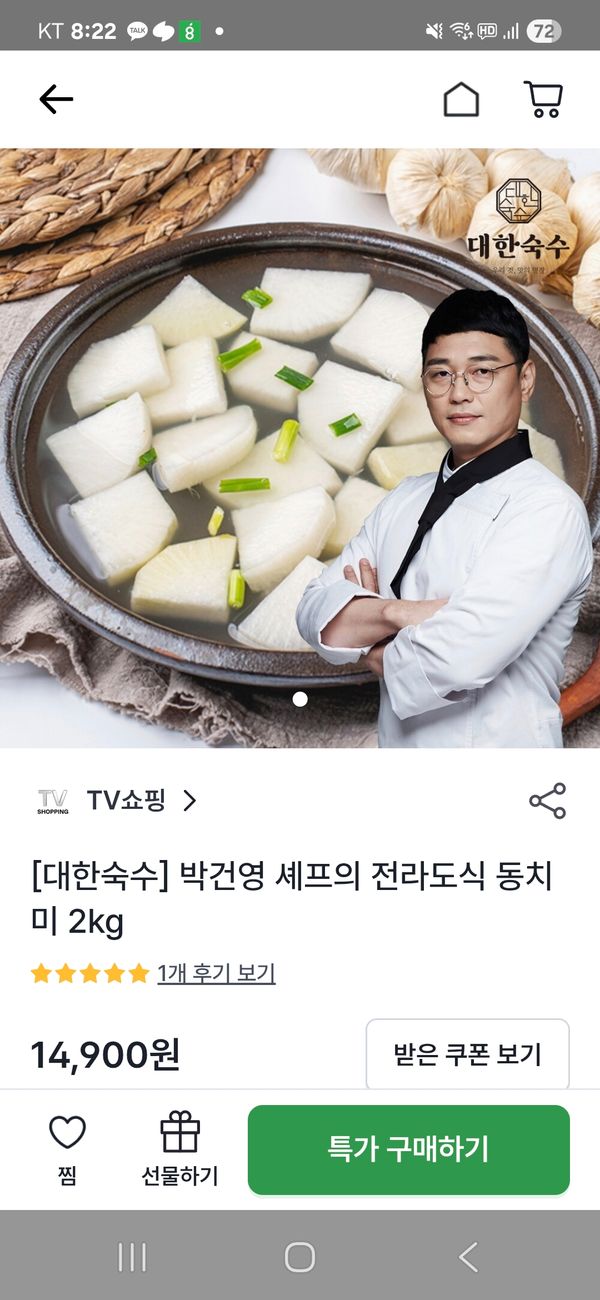This screenshot has width=600, height=1300.
Task: Open the TV쇼핑 store link
Action: 118,801
